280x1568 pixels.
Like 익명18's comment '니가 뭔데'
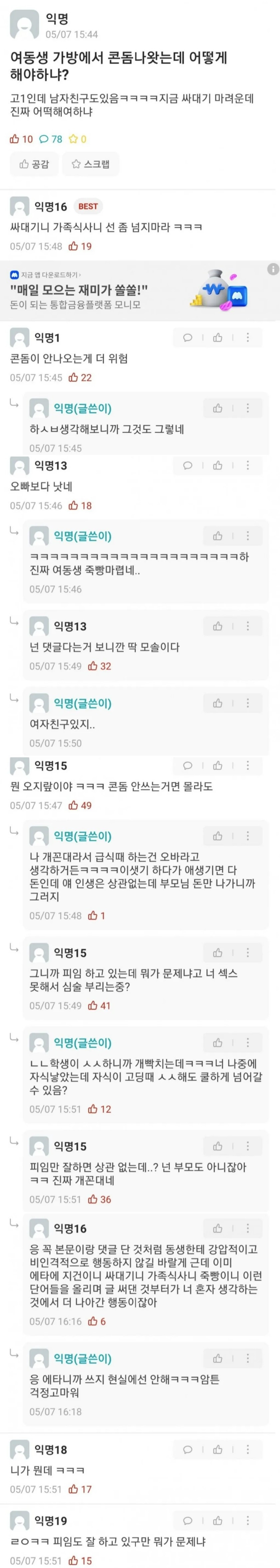click(x=217, y=1450)
